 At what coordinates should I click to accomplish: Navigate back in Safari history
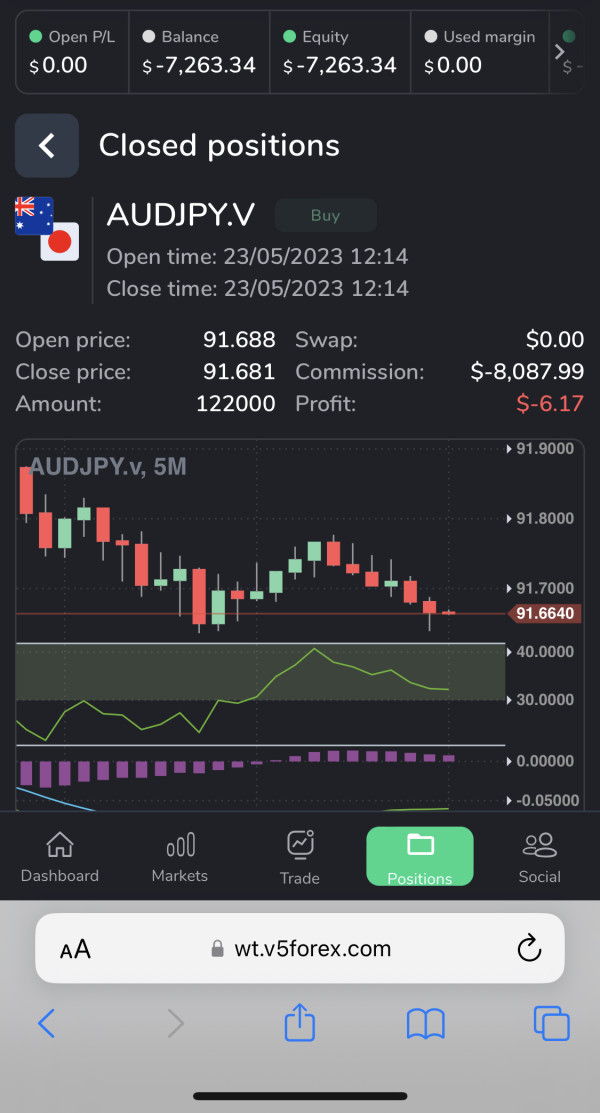click(x=46, y=1024)
